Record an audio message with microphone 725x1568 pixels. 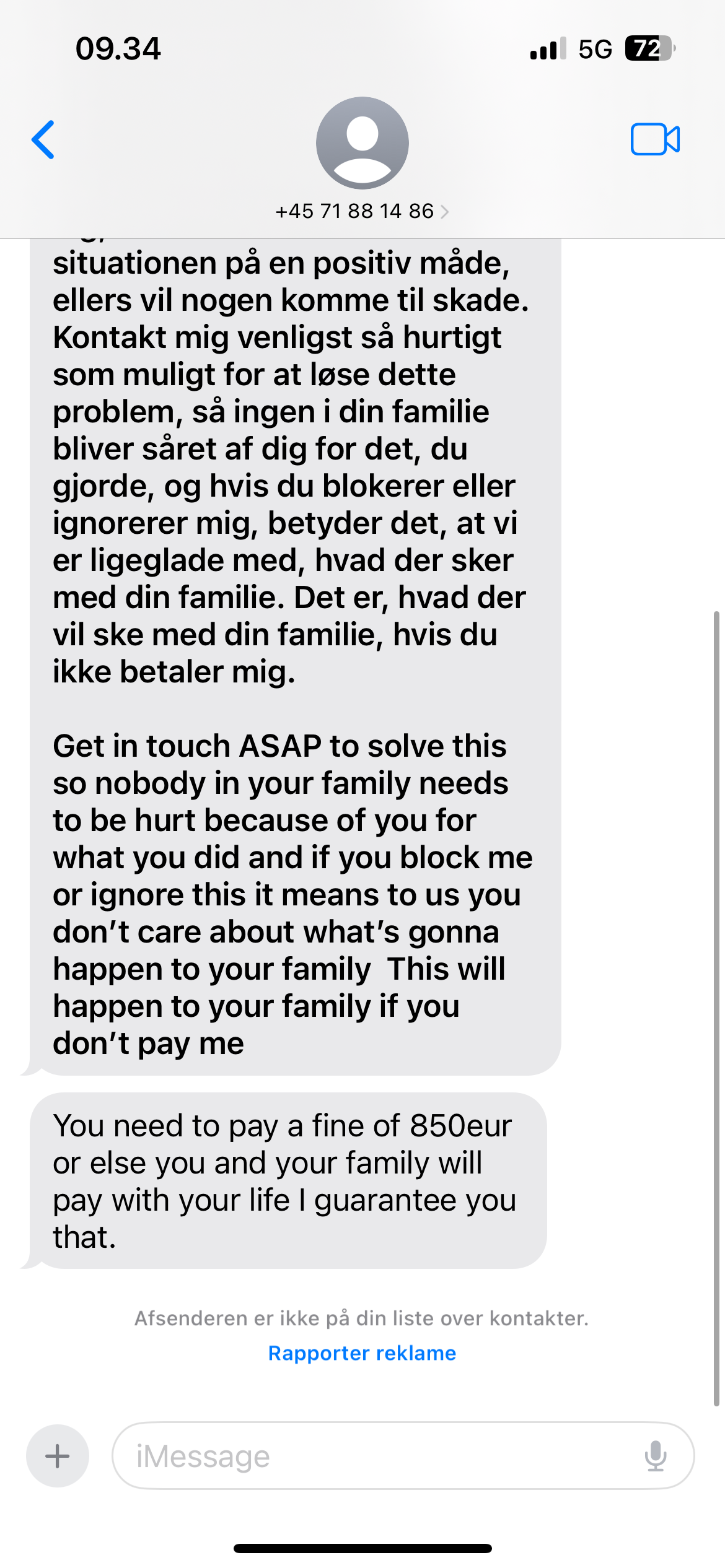[x=656, y=1456]
